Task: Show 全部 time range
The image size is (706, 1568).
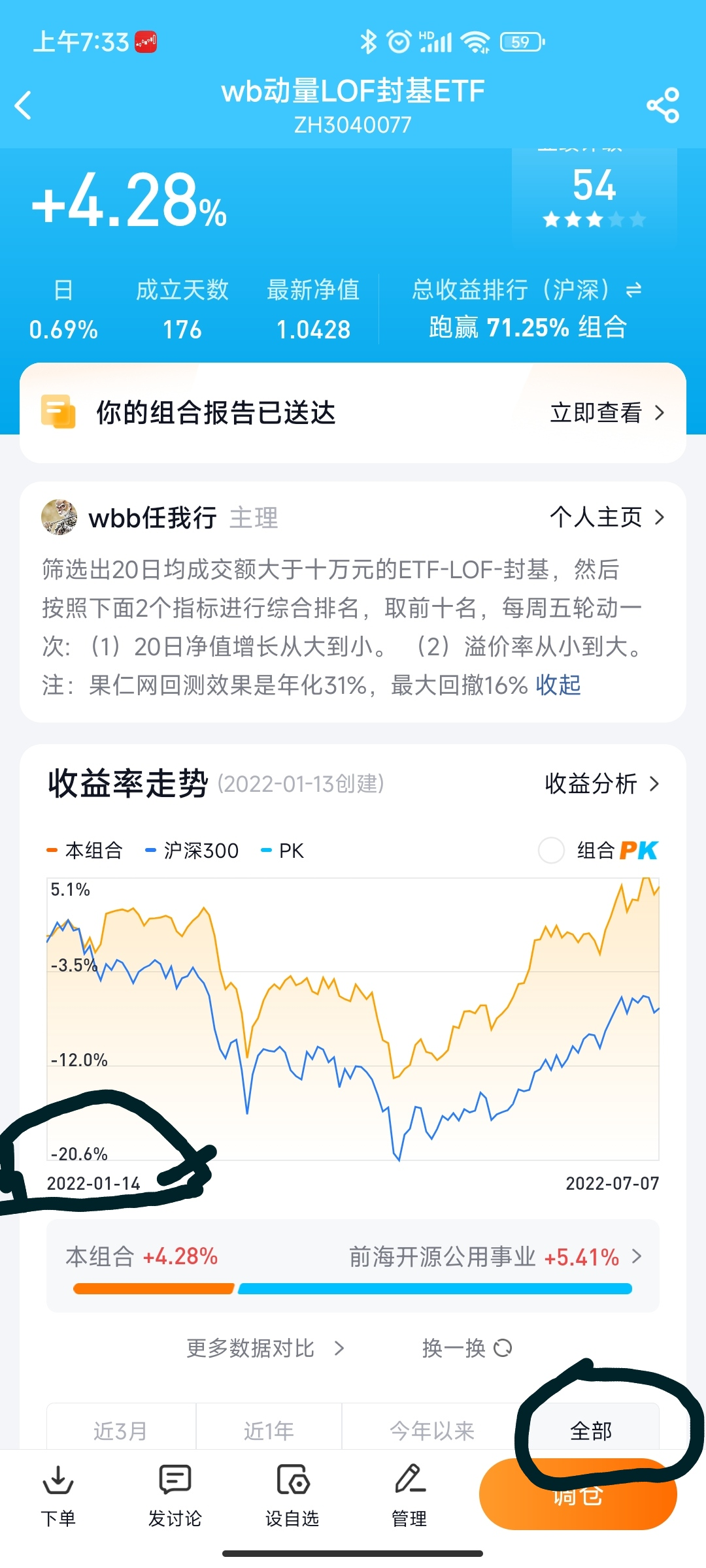Action: point(591,1431)
